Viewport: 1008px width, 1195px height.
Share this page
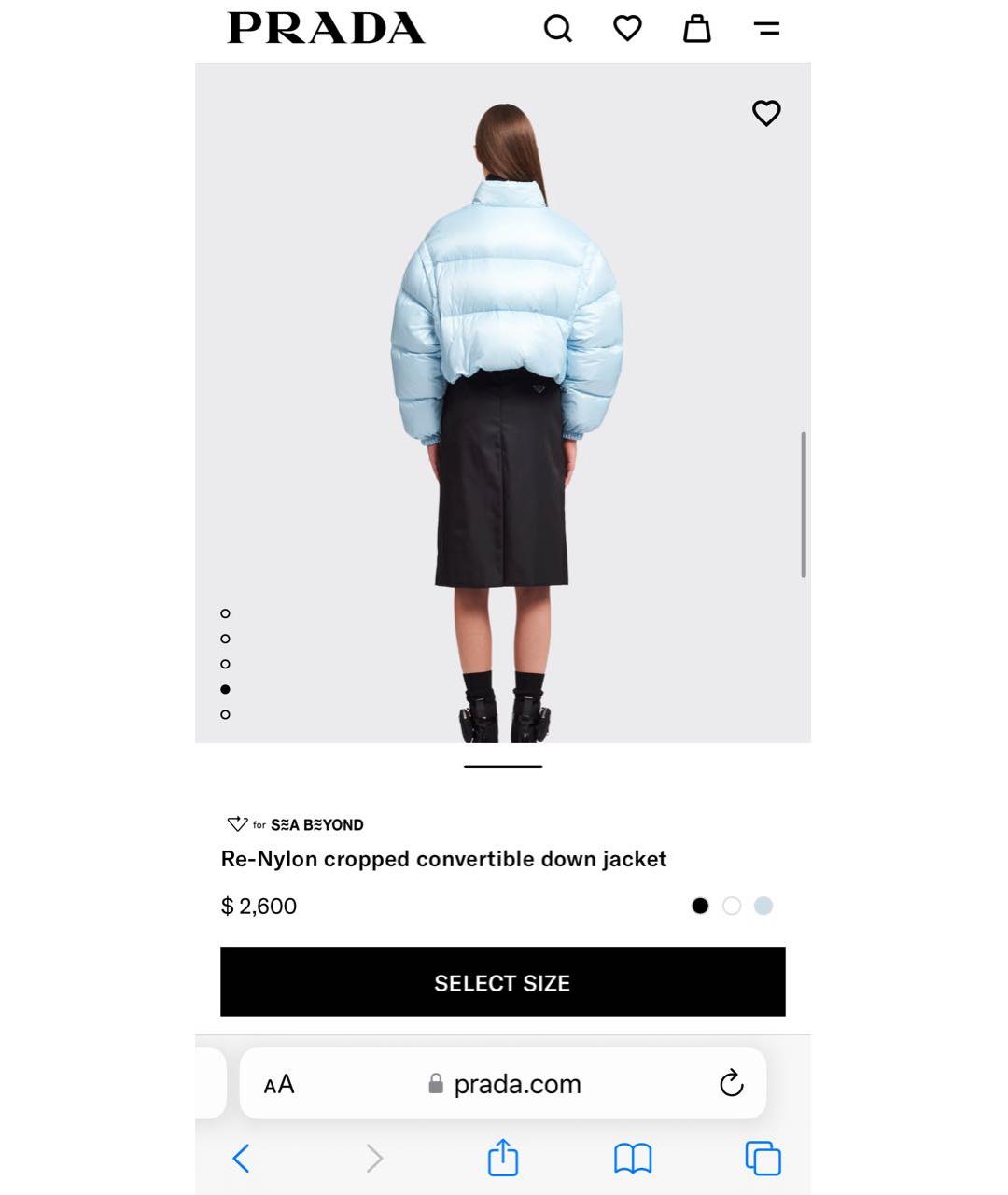[503, 1158]
